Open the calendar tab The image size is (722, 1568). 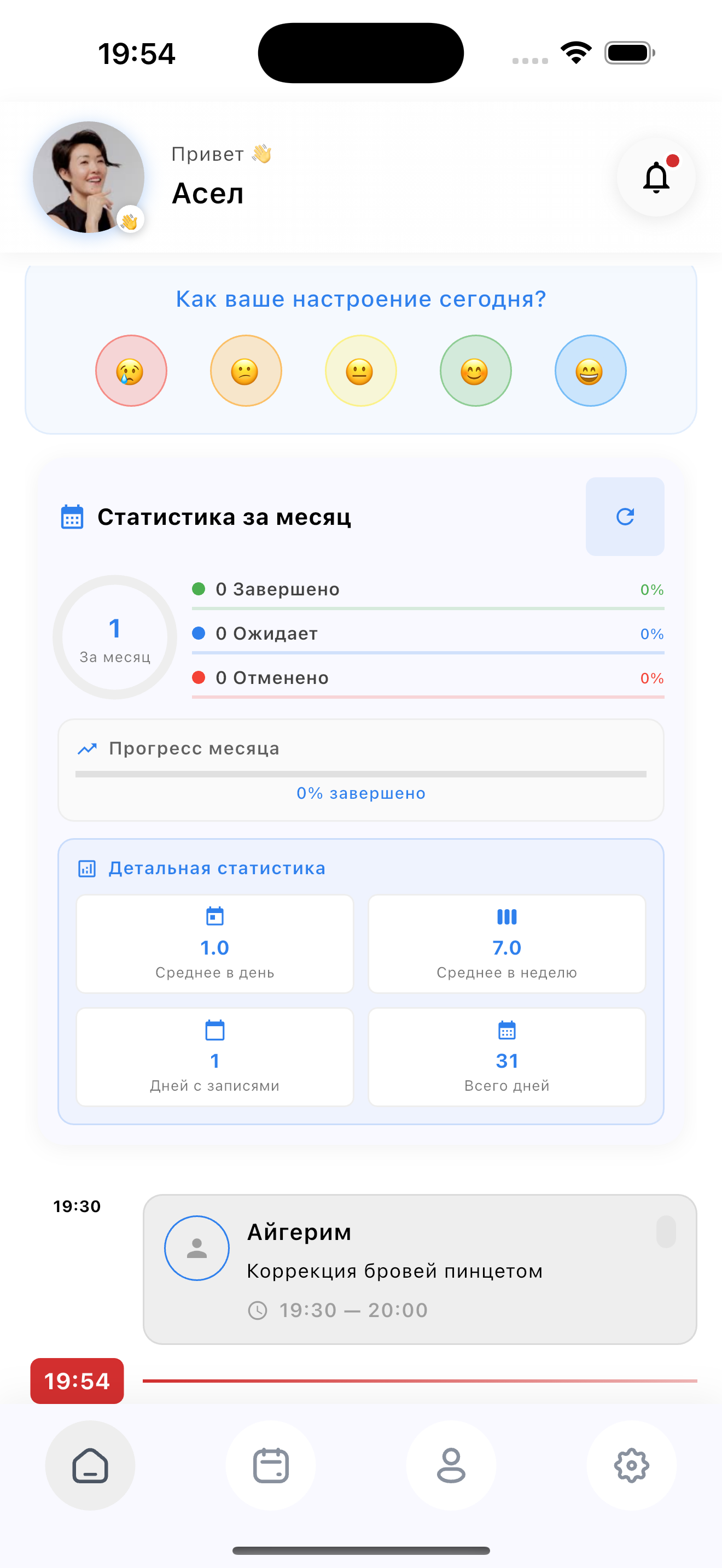coord(271,1465)
